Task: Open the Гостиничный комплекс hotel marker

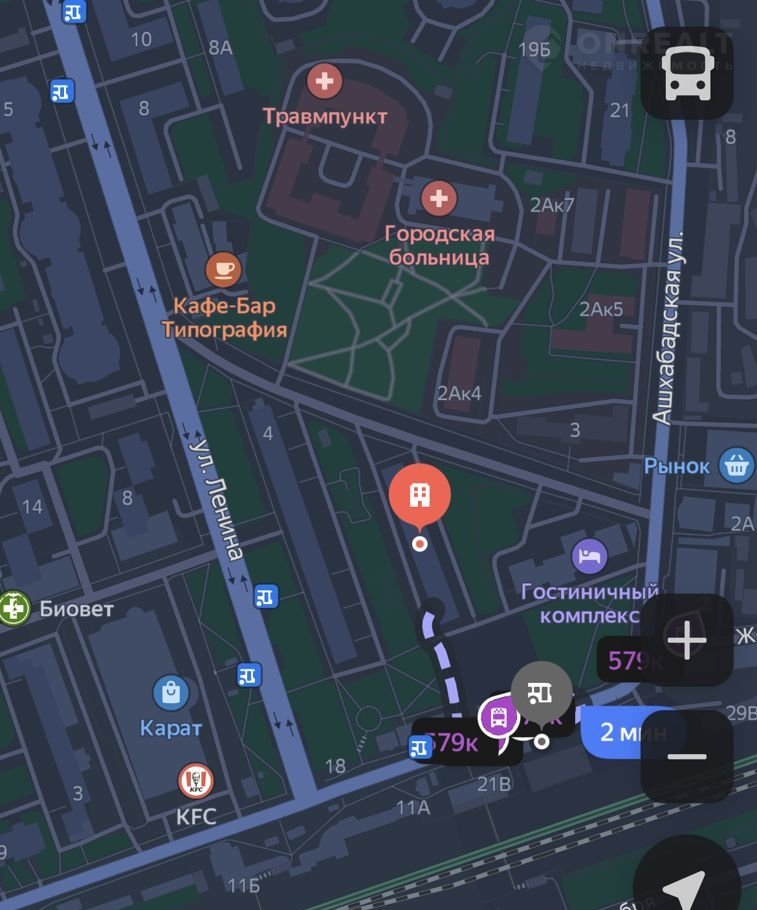Action: pos(590,555)
